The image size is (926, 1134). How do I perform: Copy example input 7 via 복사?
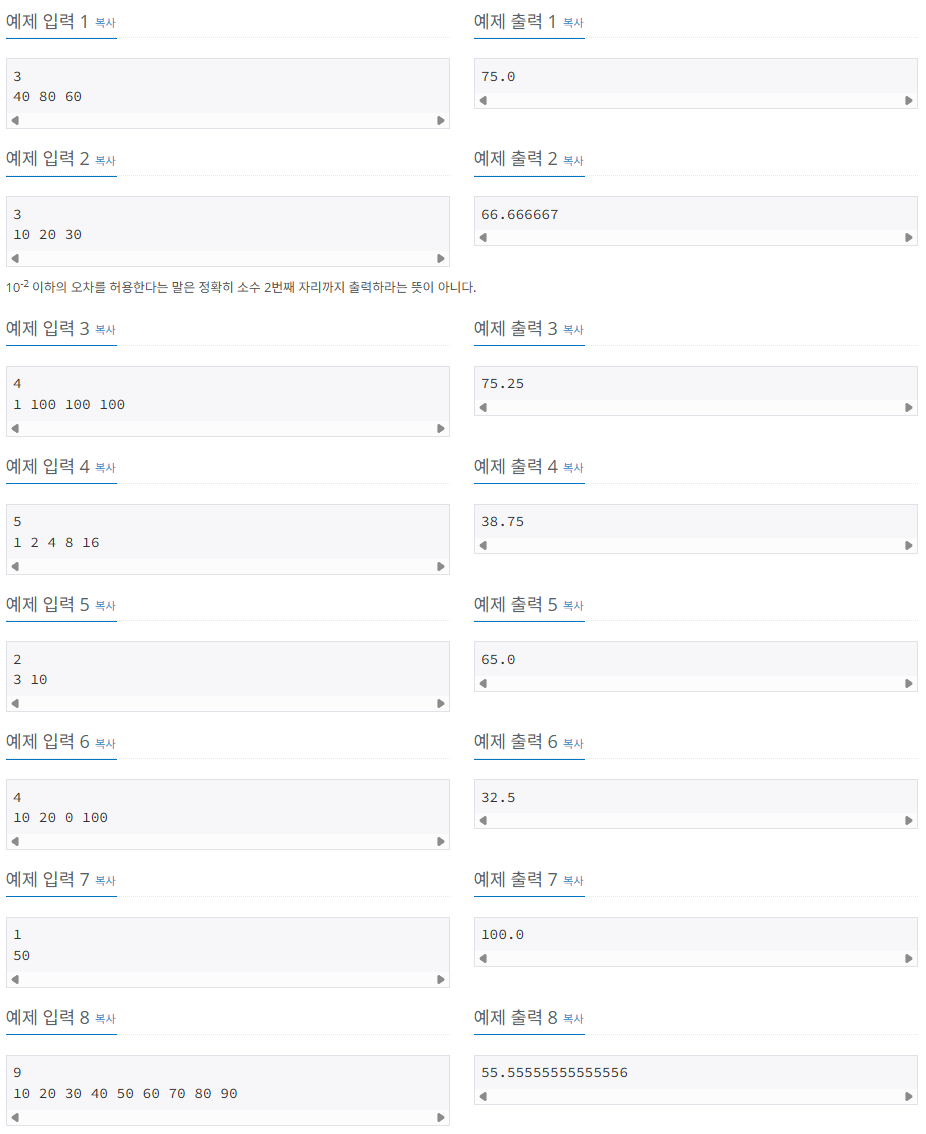tap(105, 881)
